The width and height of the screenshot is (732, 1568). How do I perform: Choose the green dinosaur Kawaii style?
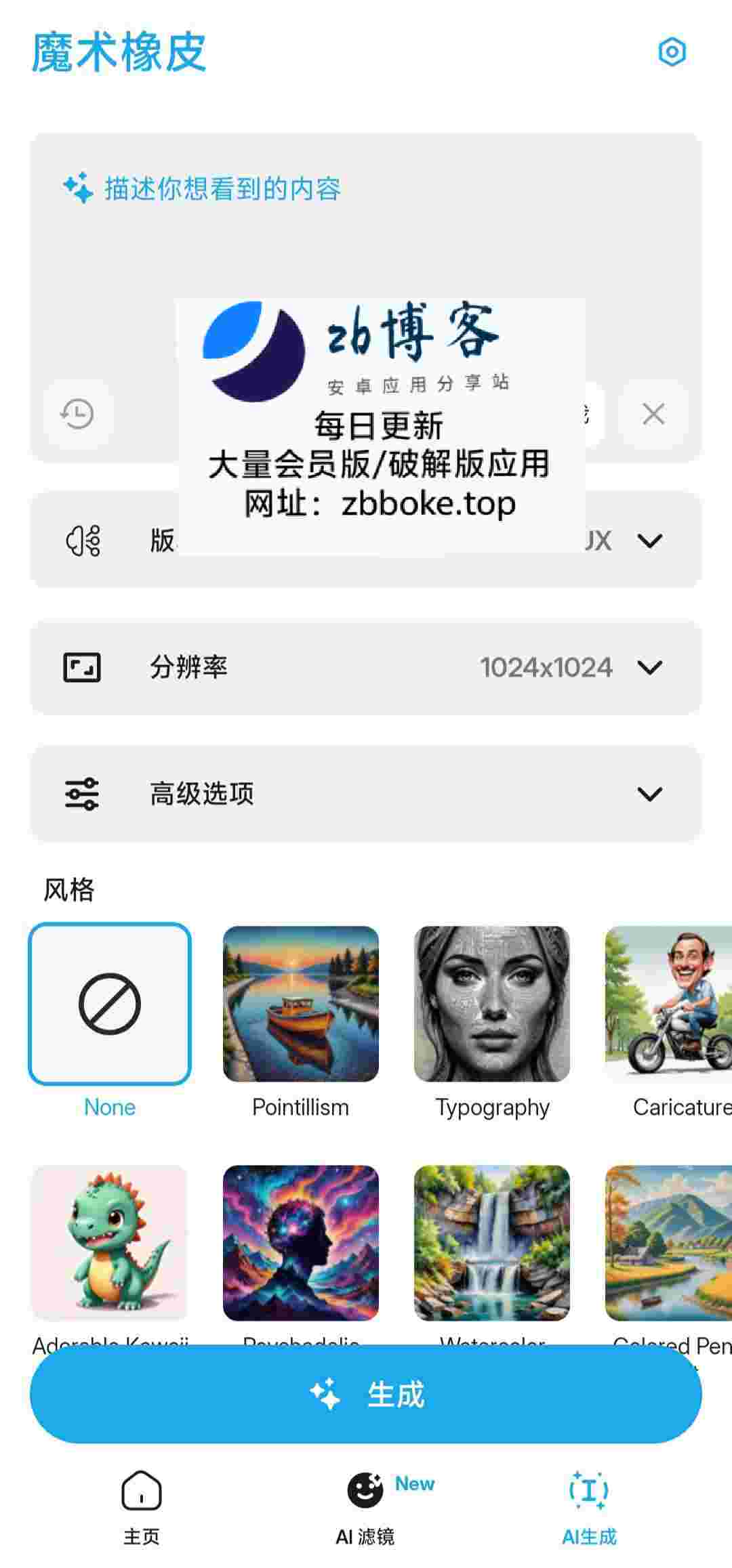pyautogui.click(x=110, y=1243)
